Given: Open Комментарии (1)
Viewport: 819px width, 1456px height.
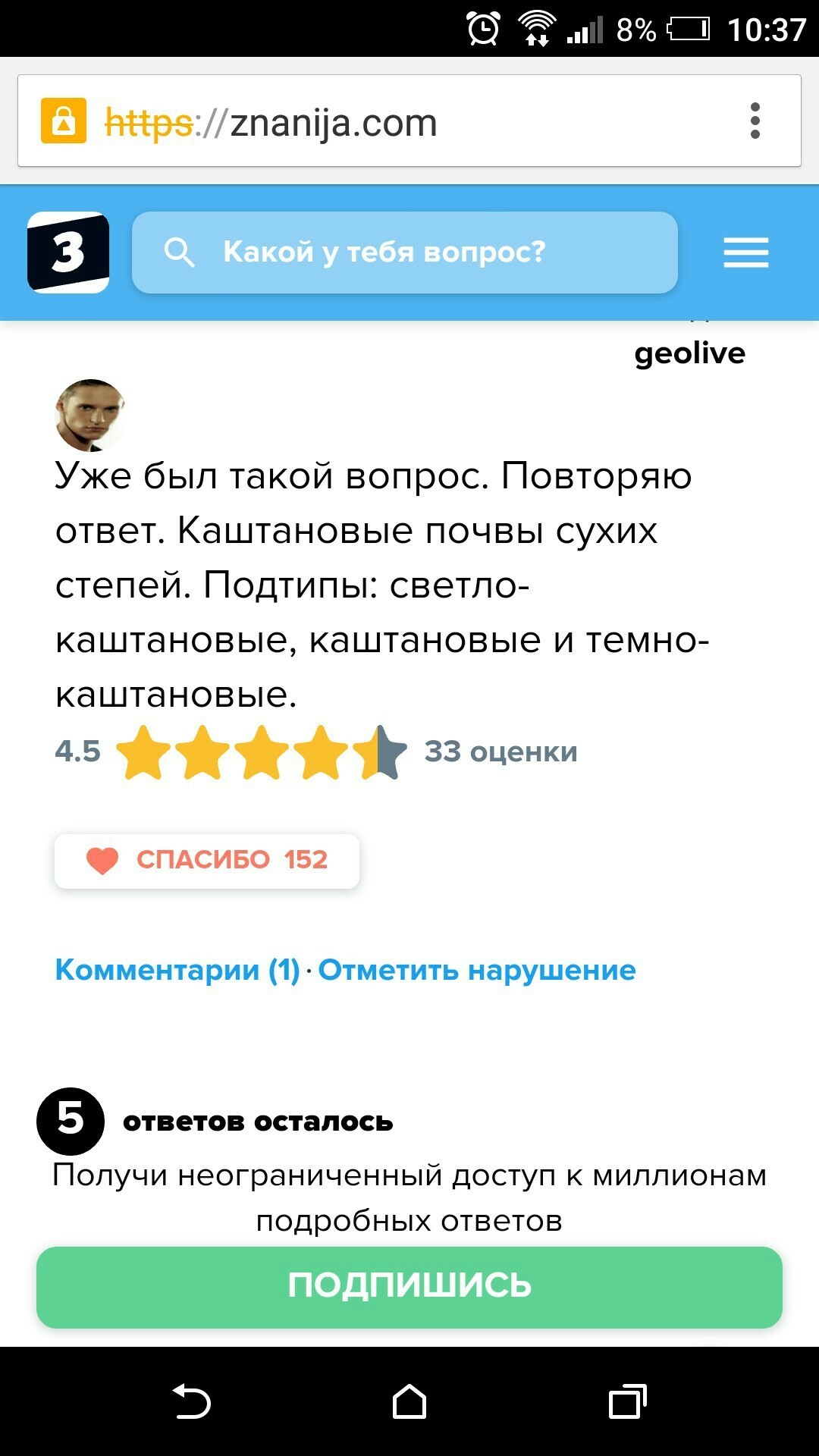Looking at the screenshot, I should tap(177, 970).
